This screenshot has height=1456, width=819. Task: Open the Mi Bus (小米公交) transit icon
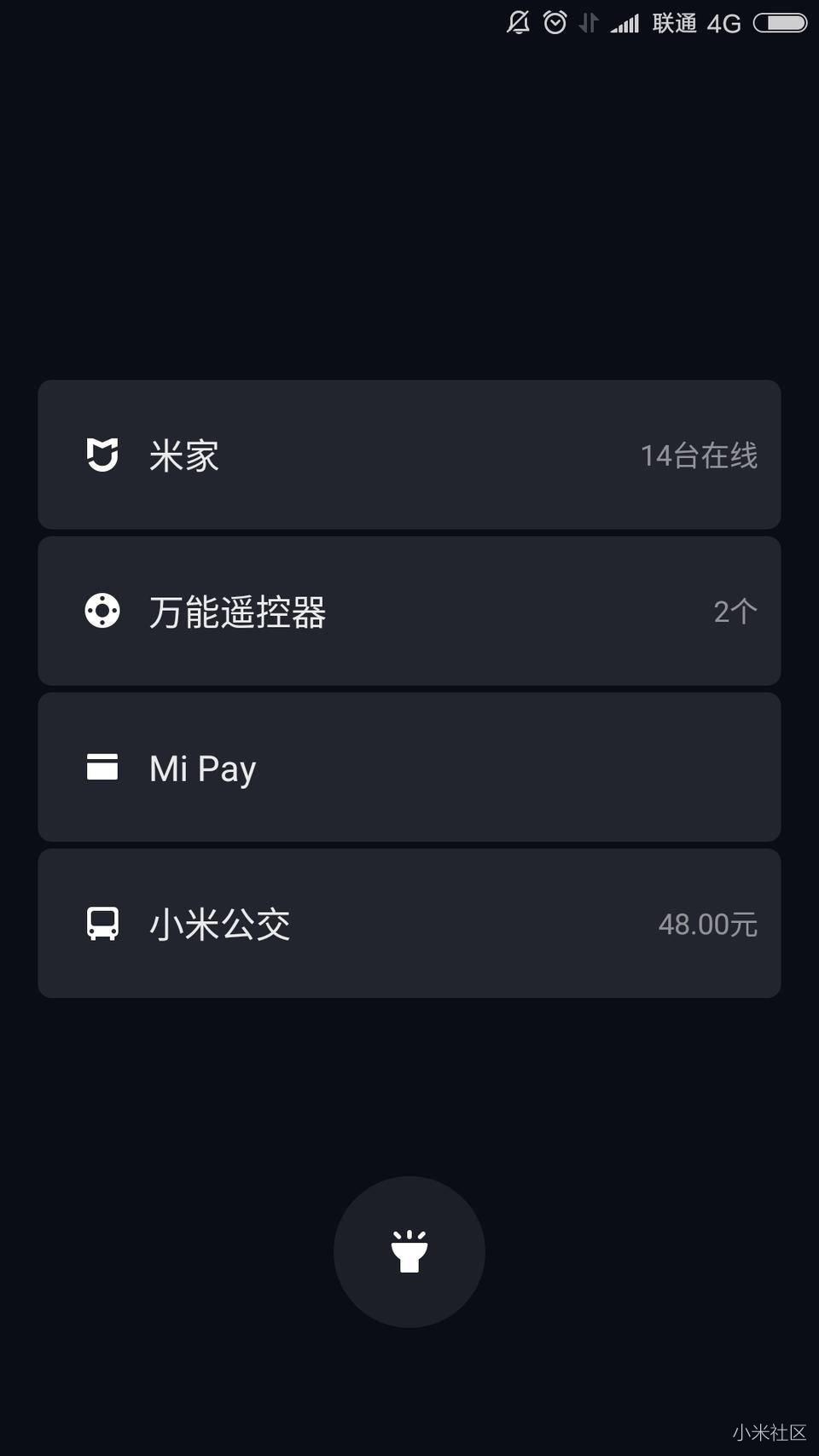[102, 923]
